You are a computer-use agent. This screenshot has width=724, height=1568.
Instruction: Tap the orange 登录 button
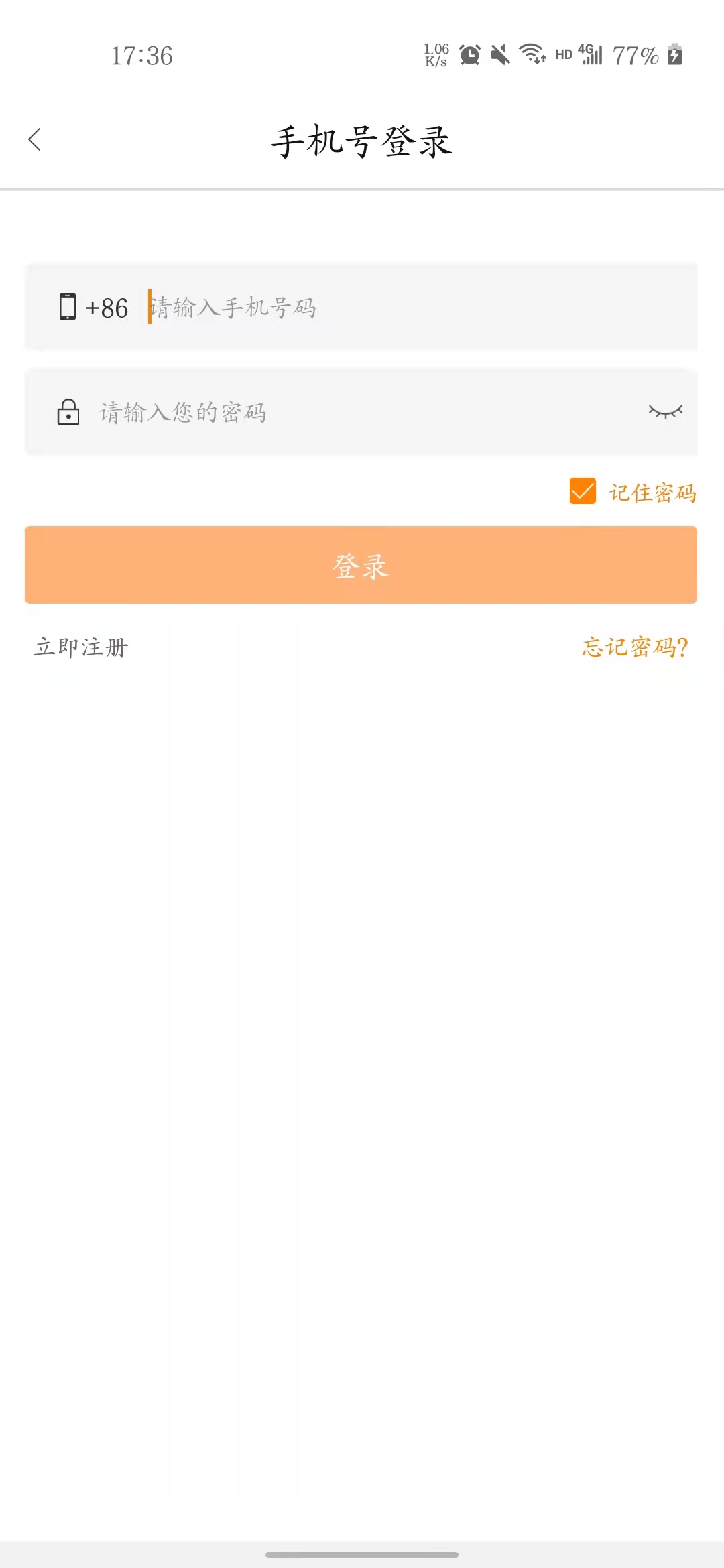361,565
